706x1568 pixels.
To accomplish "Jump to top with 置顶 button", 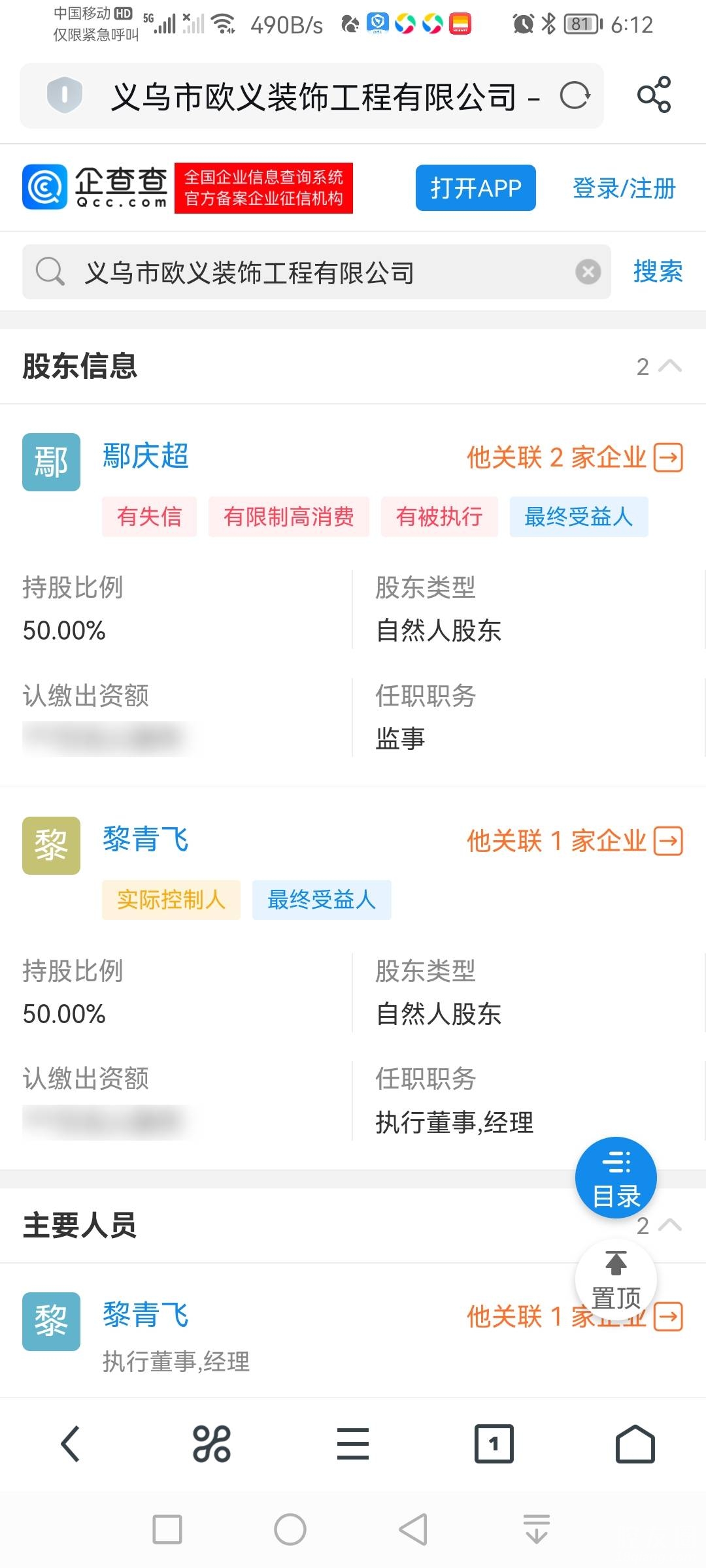I will (x=615, y=1279).
